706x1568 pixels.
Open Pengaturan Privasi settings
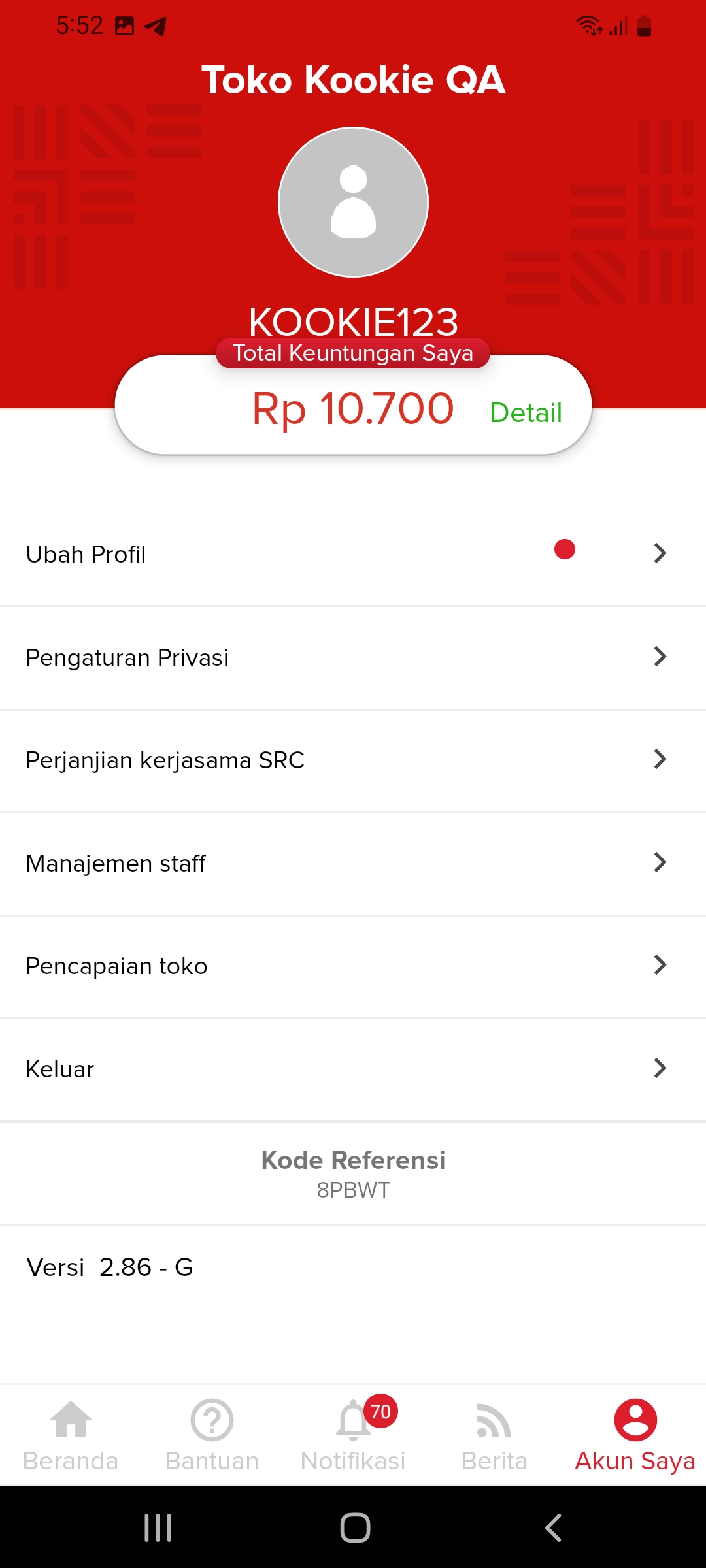pyautogui.click(x=353, y=657)
